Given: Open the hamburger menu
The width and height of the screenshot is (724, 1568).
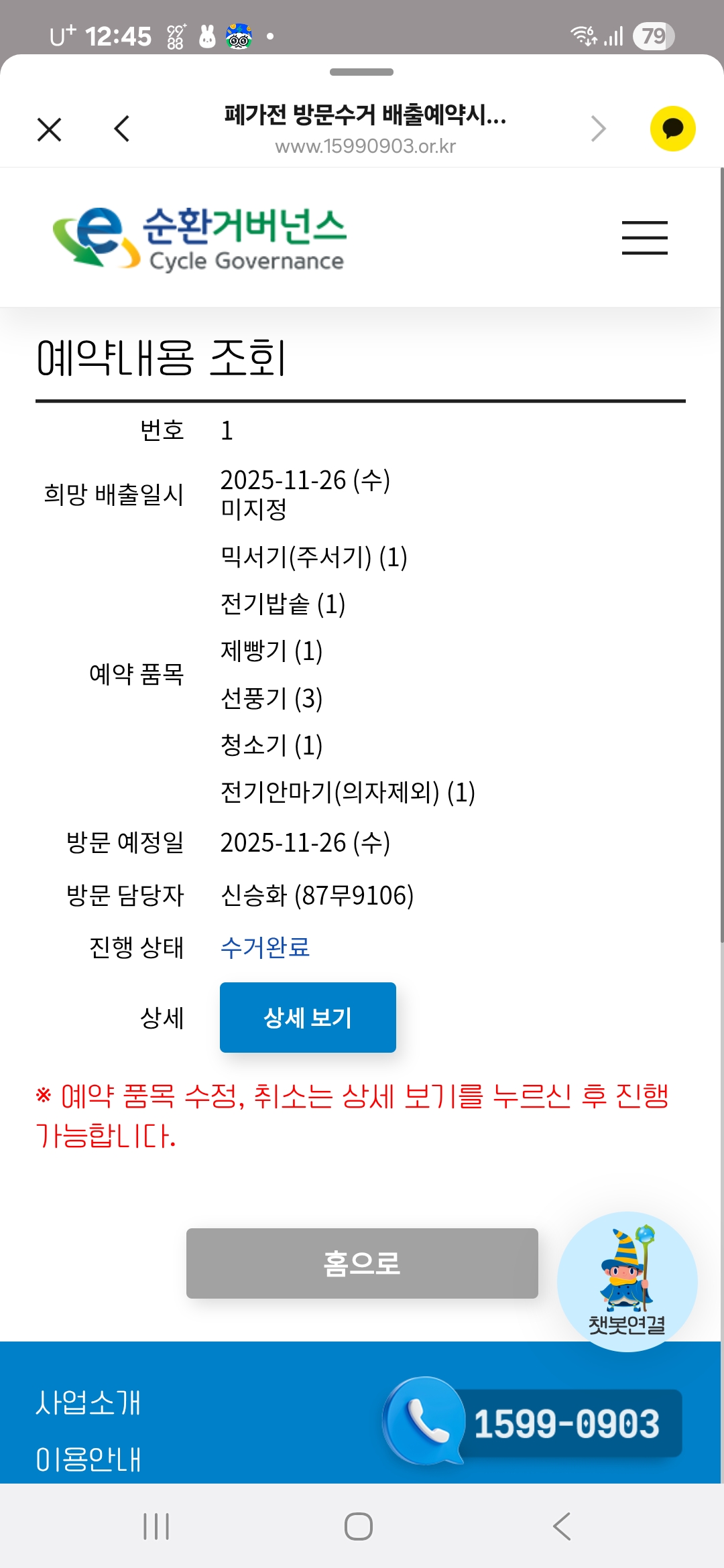Looking at the screenshot, I should click(x=644, y=238).
